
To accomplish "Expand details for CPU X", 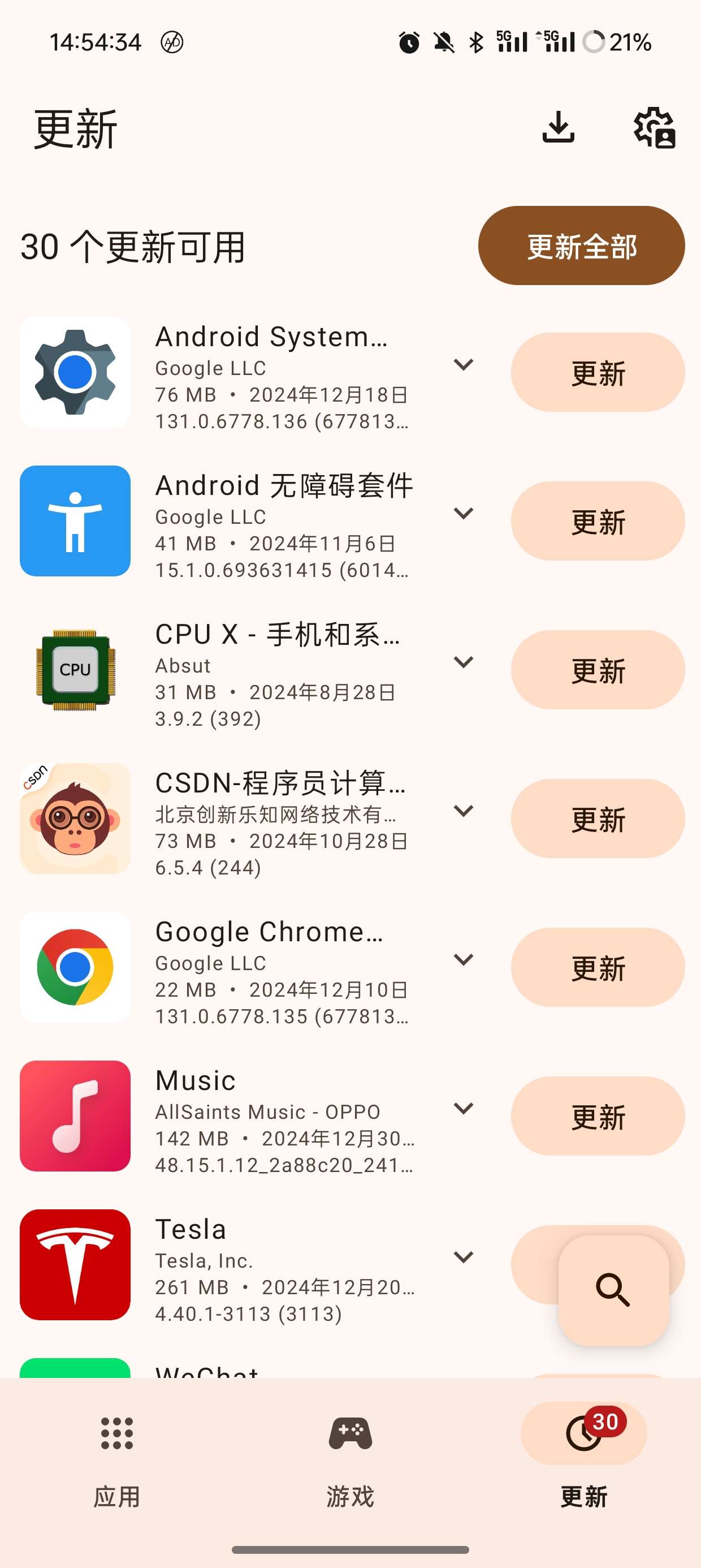I will click(x=464, y=662).
